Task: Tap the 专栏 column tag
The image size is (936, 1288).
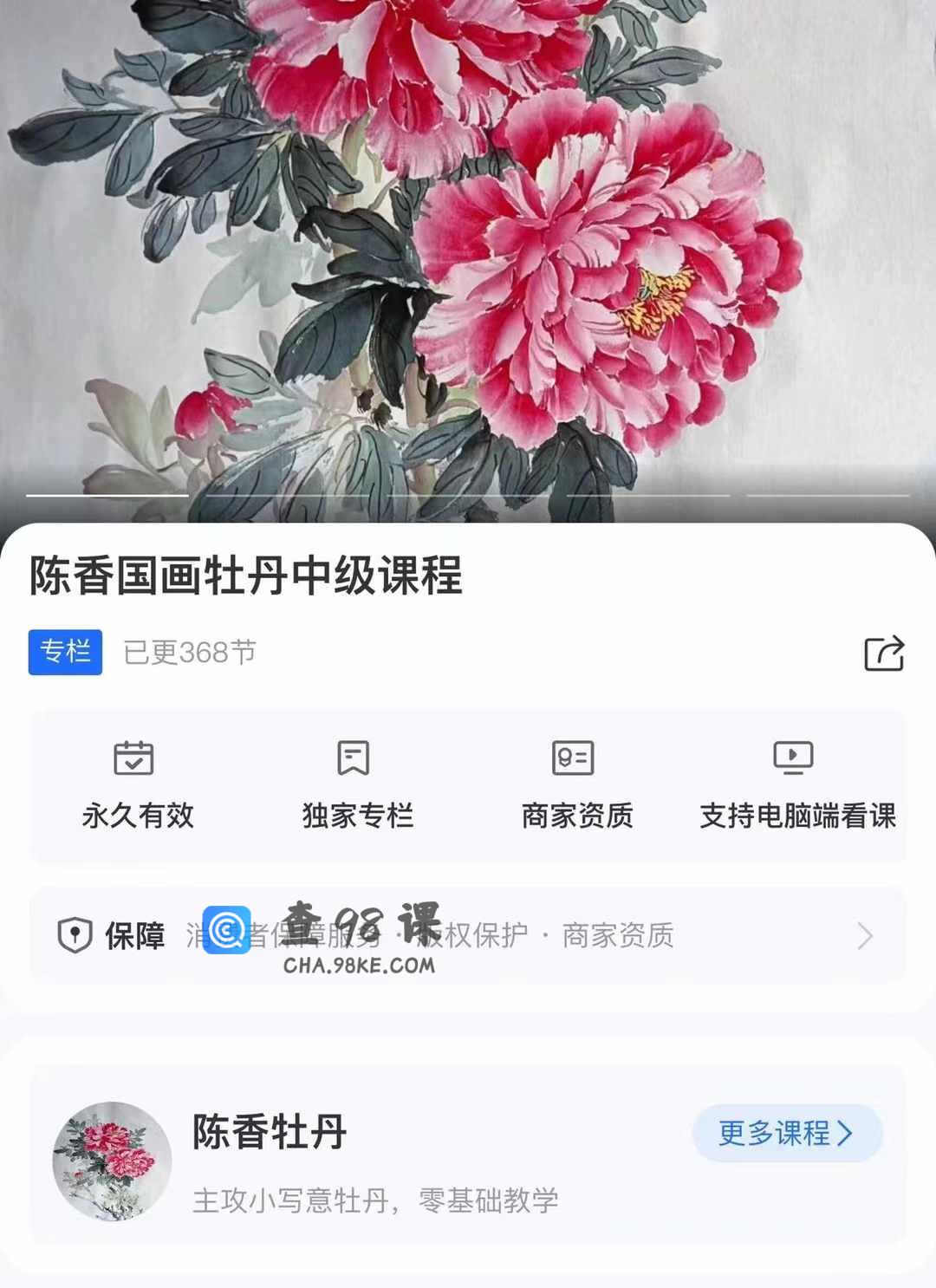Action: click(65, 652)
